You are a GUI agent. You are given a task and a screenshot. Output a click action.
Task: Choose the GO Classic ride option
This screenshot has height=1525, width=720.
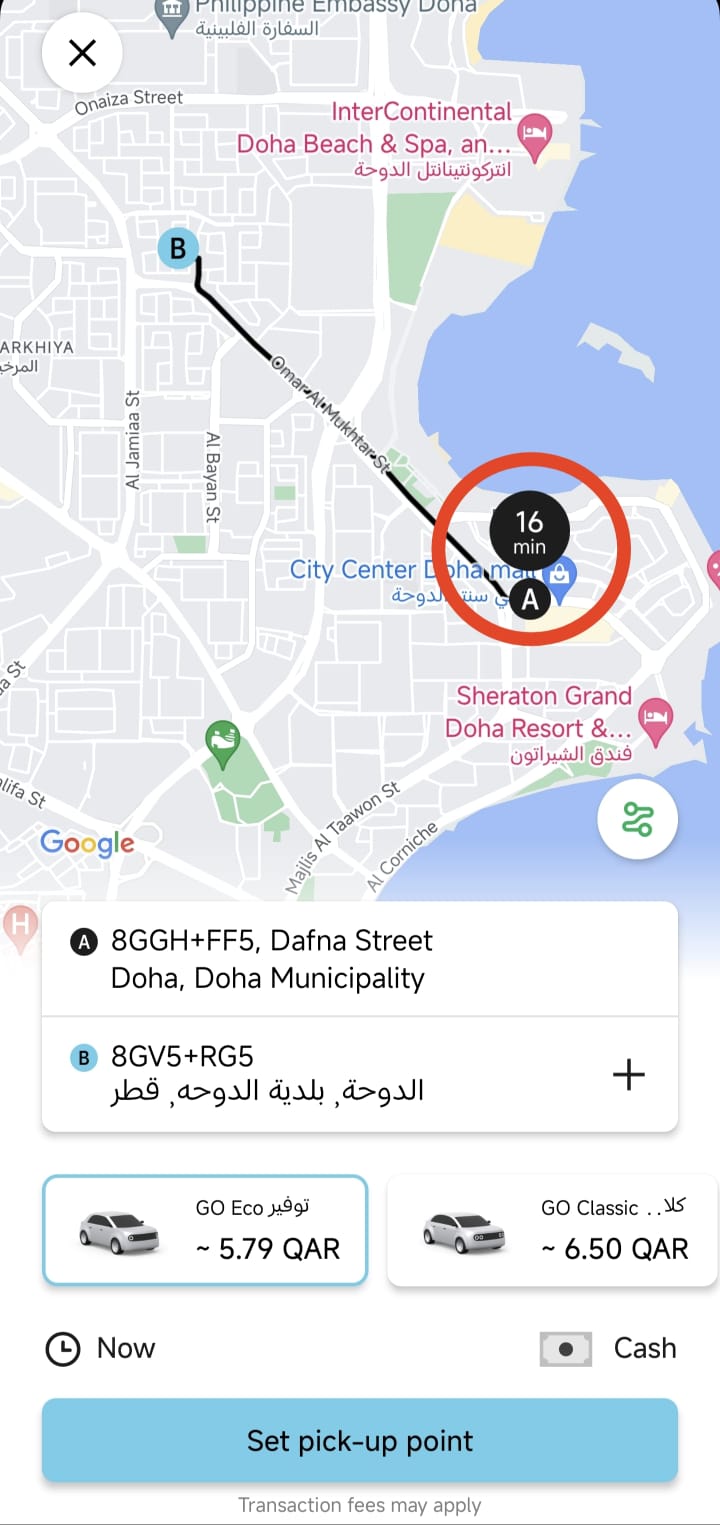click(553, 1230)
